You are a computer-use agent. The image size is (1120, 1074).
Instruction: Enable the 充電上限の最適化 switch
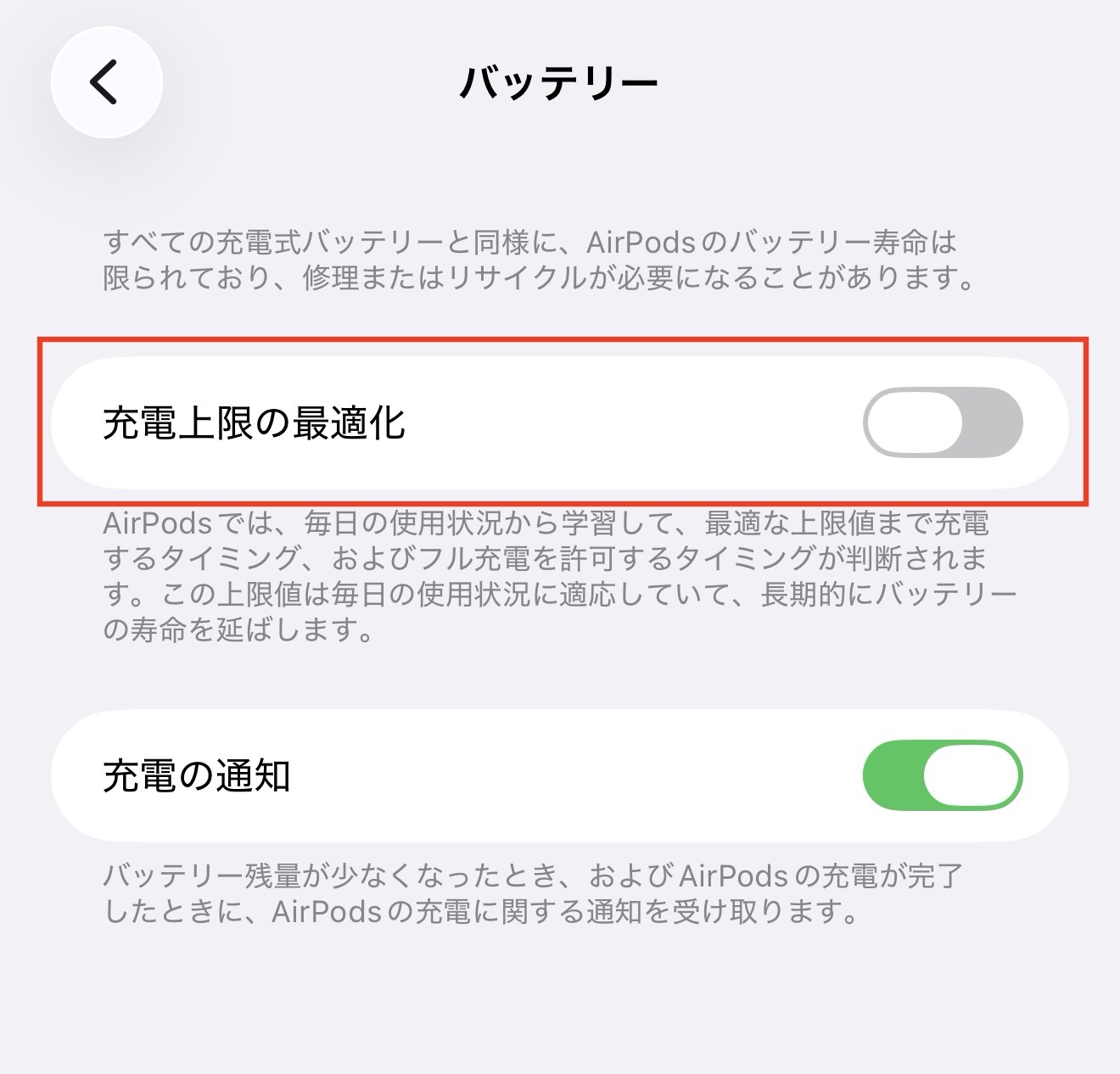pyautogui.click(x=942, y=422)
